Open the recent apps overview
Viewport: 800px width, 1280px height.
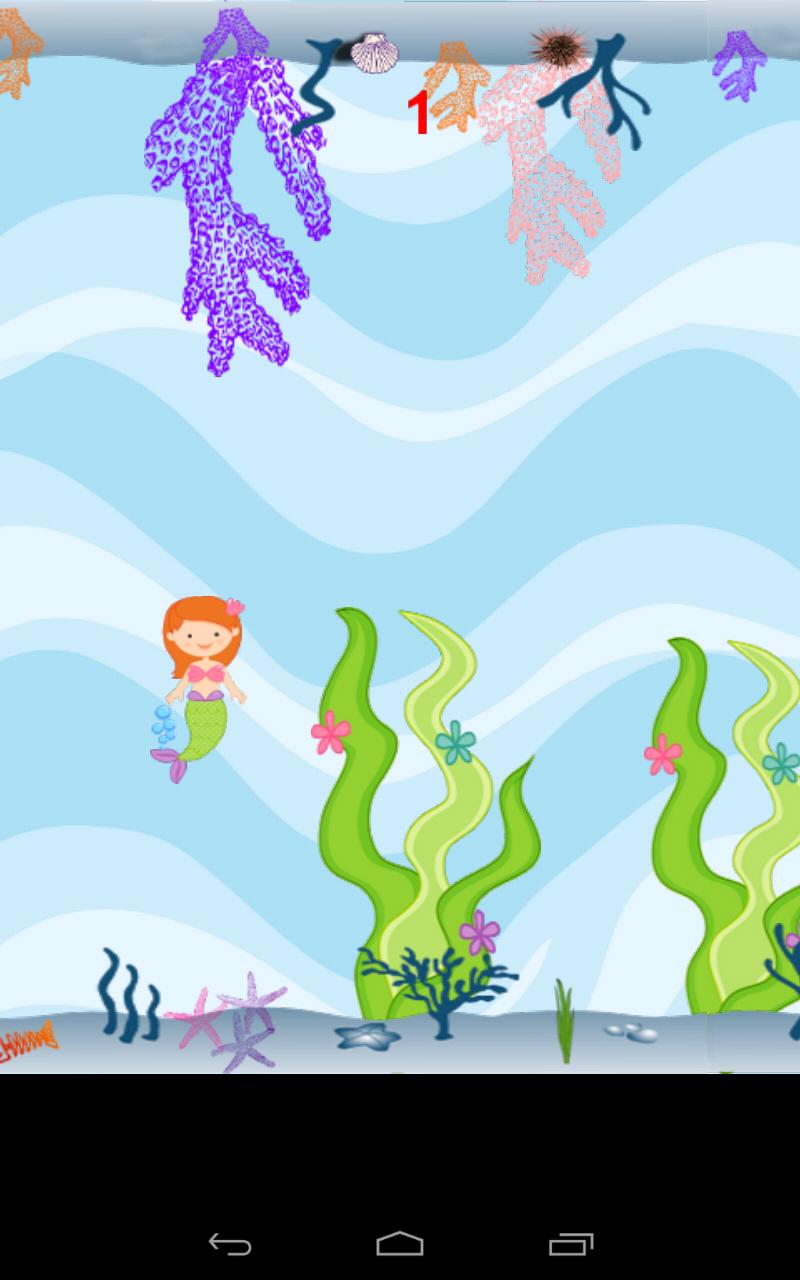[x=571, y=1244]
